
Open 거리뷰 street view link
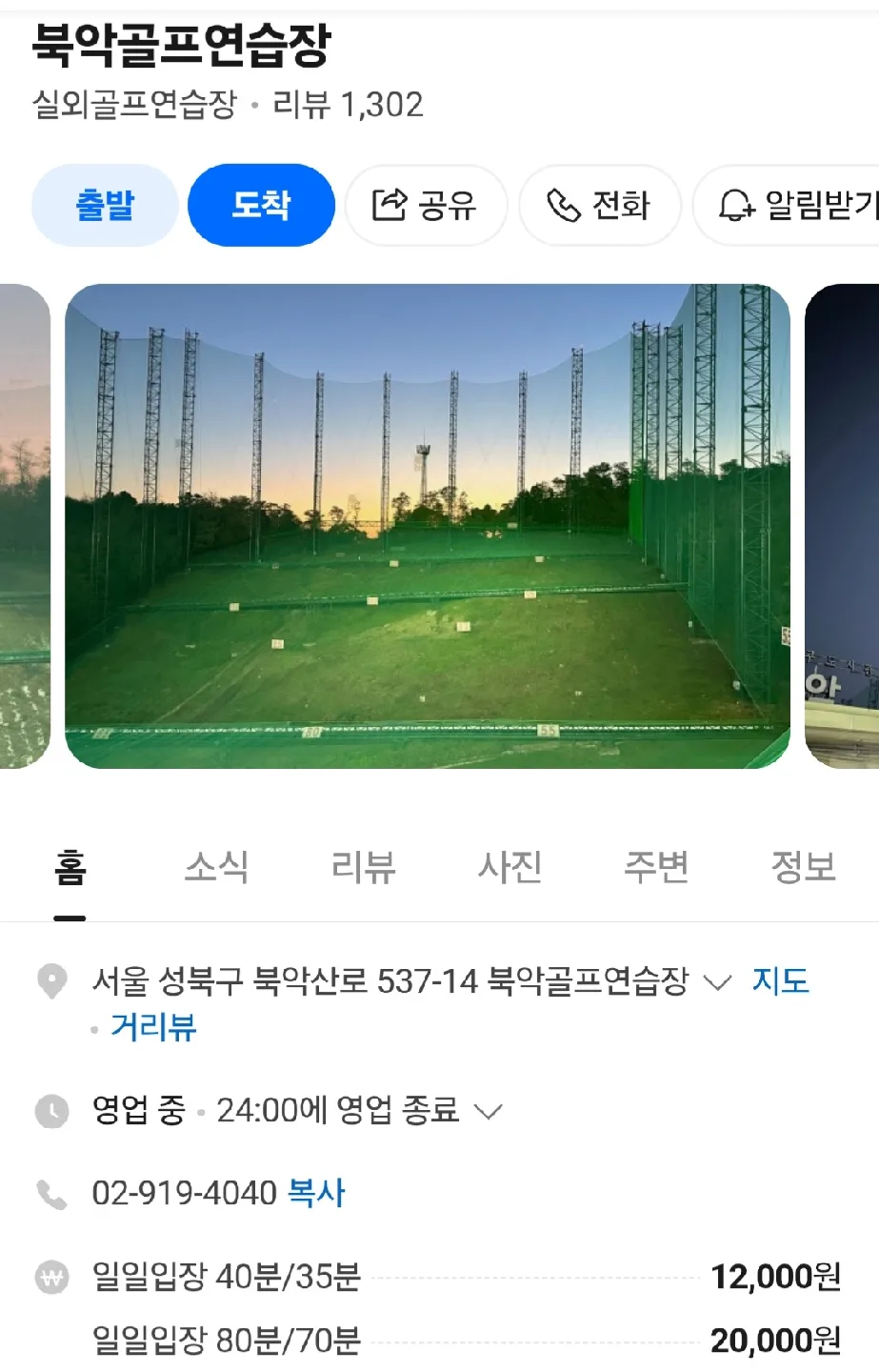click(x=153, y=1027)
